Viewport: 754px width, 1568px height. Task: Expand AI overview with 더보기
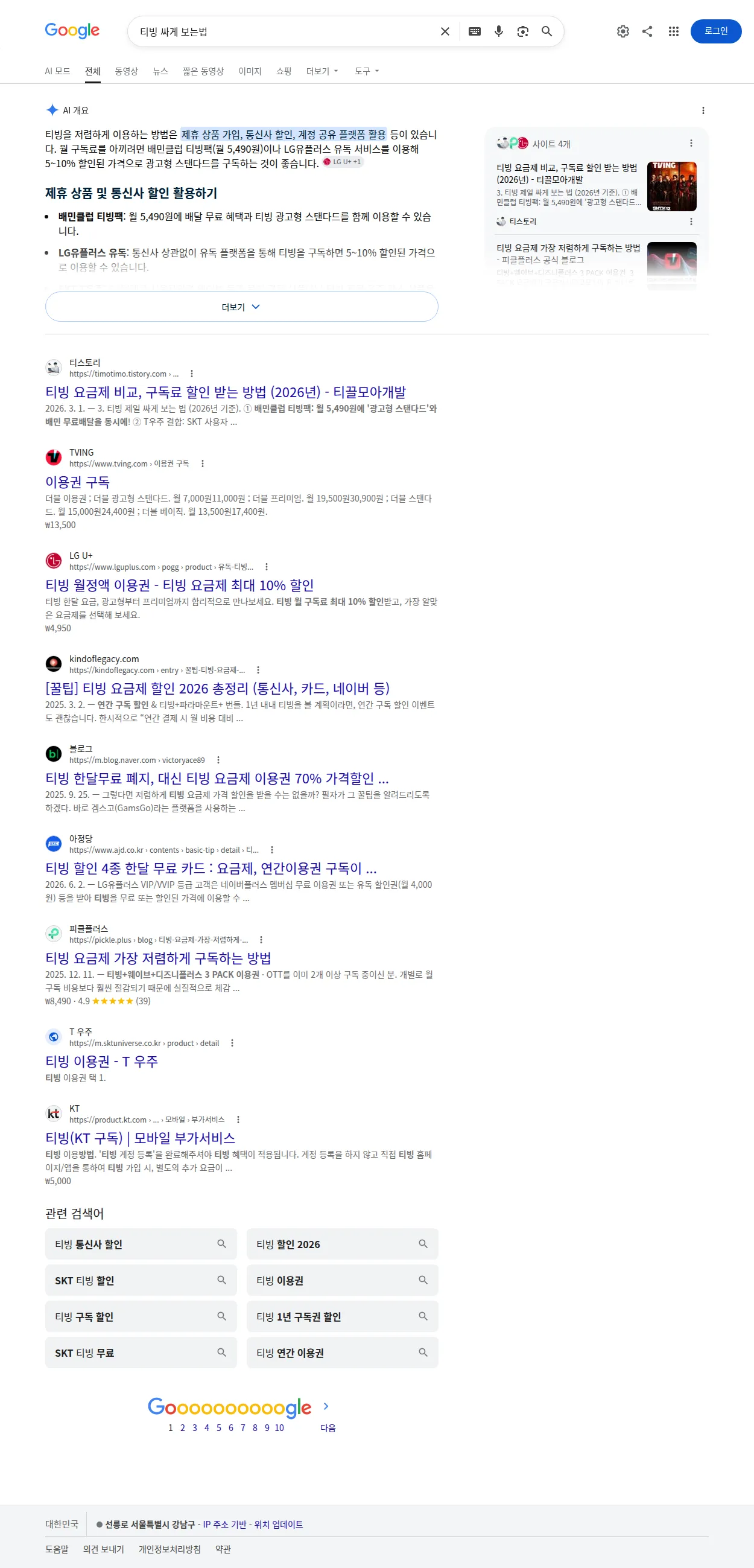pos(242,307)
